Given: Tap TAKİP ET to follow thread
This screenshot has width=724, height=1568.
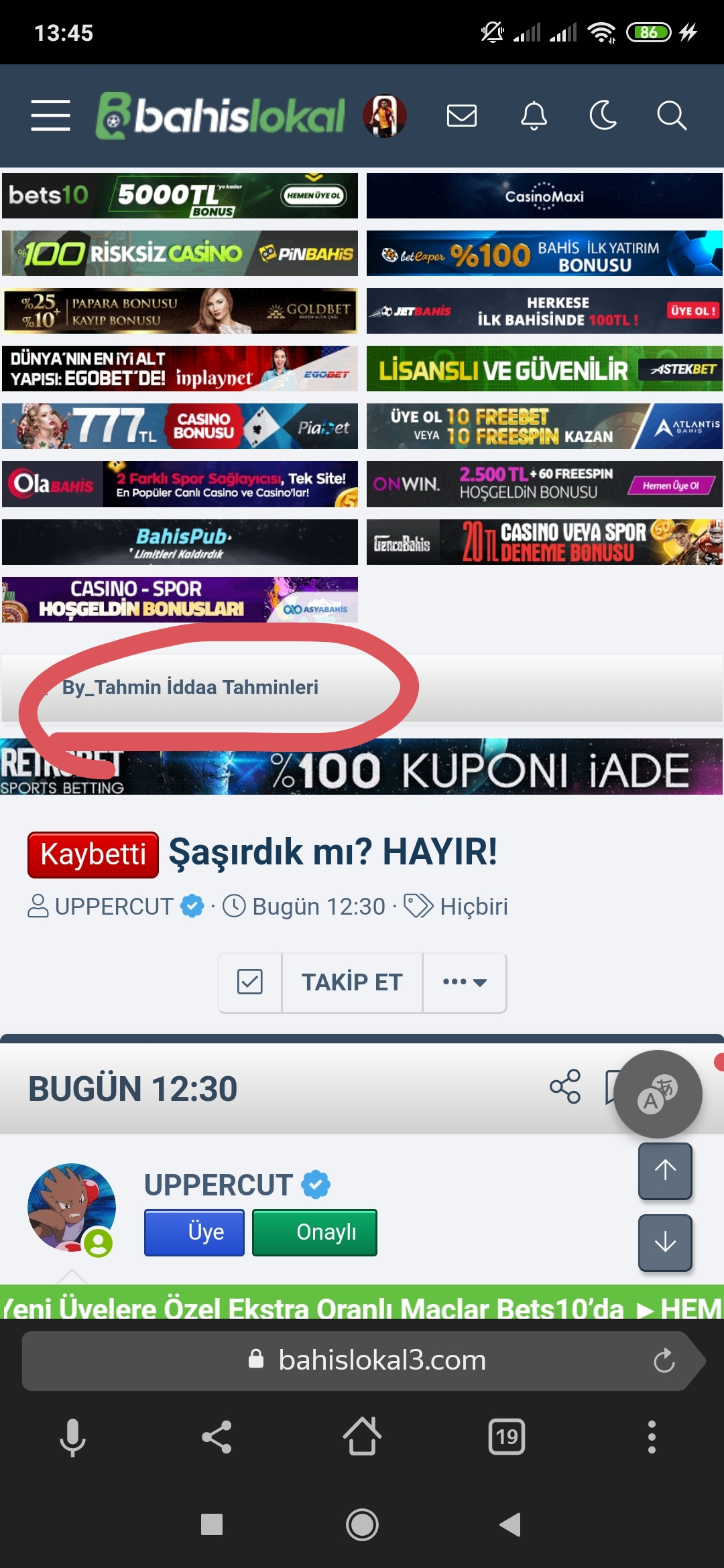Looking at the screenshot, I should 352,982.
